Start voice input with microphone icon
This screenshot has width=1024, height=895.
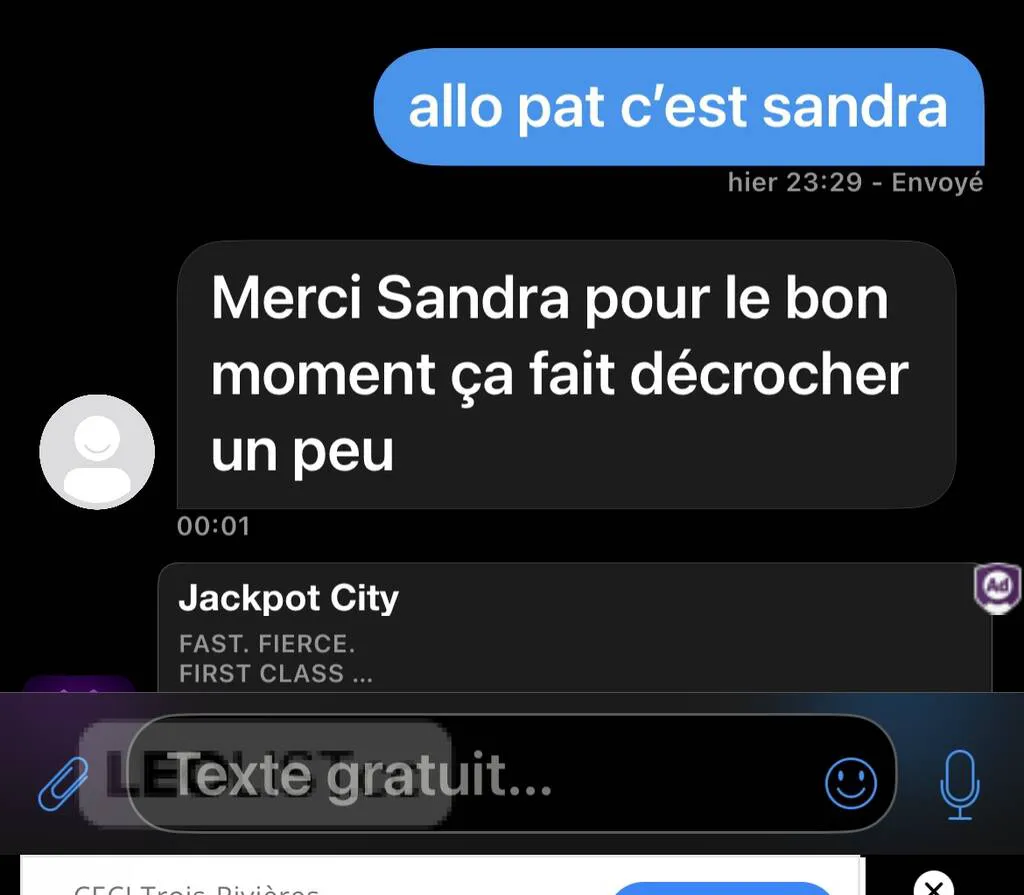960,782
